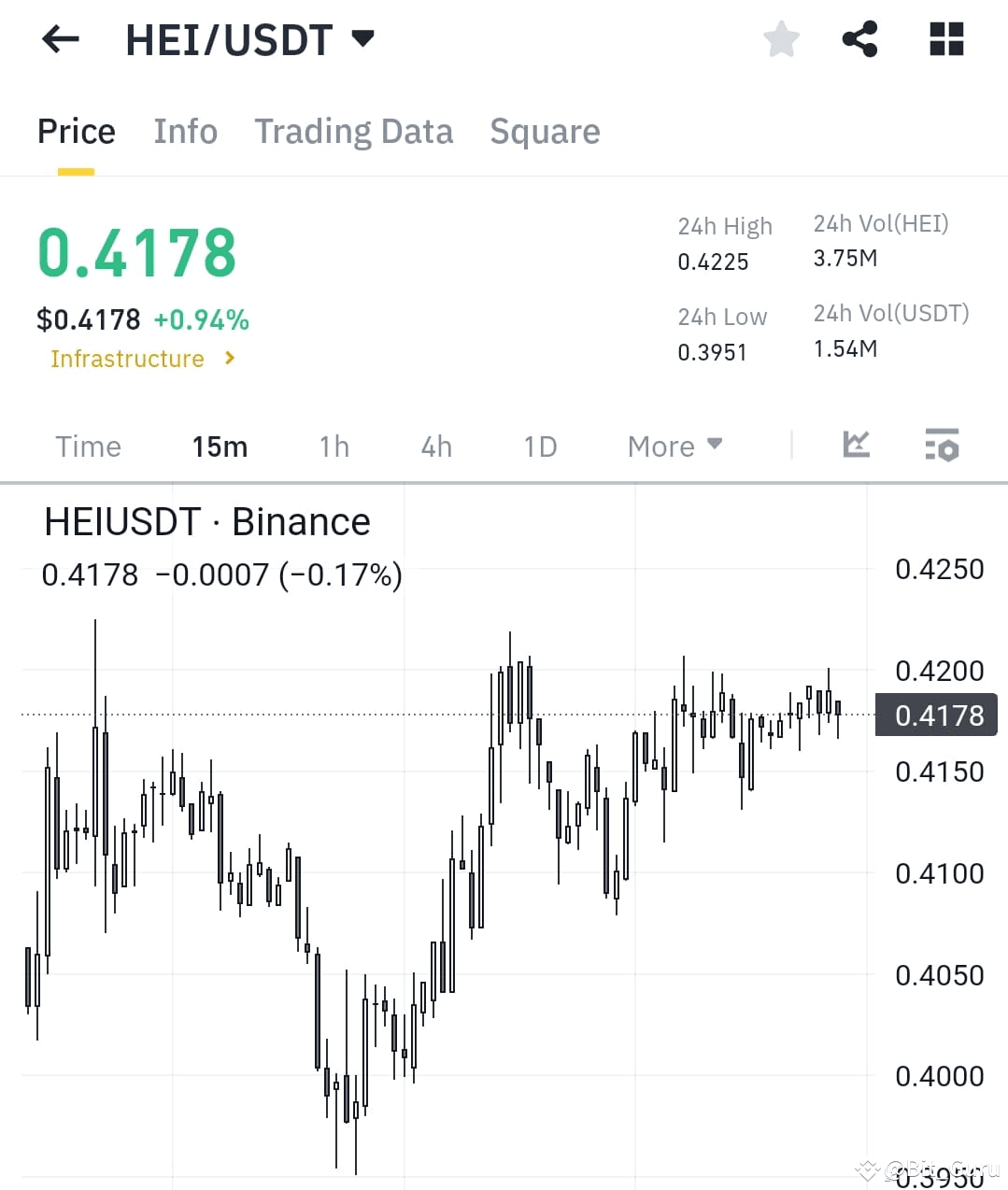
Task: Open the chart indicator settings icon
Action: coord(942,446)
